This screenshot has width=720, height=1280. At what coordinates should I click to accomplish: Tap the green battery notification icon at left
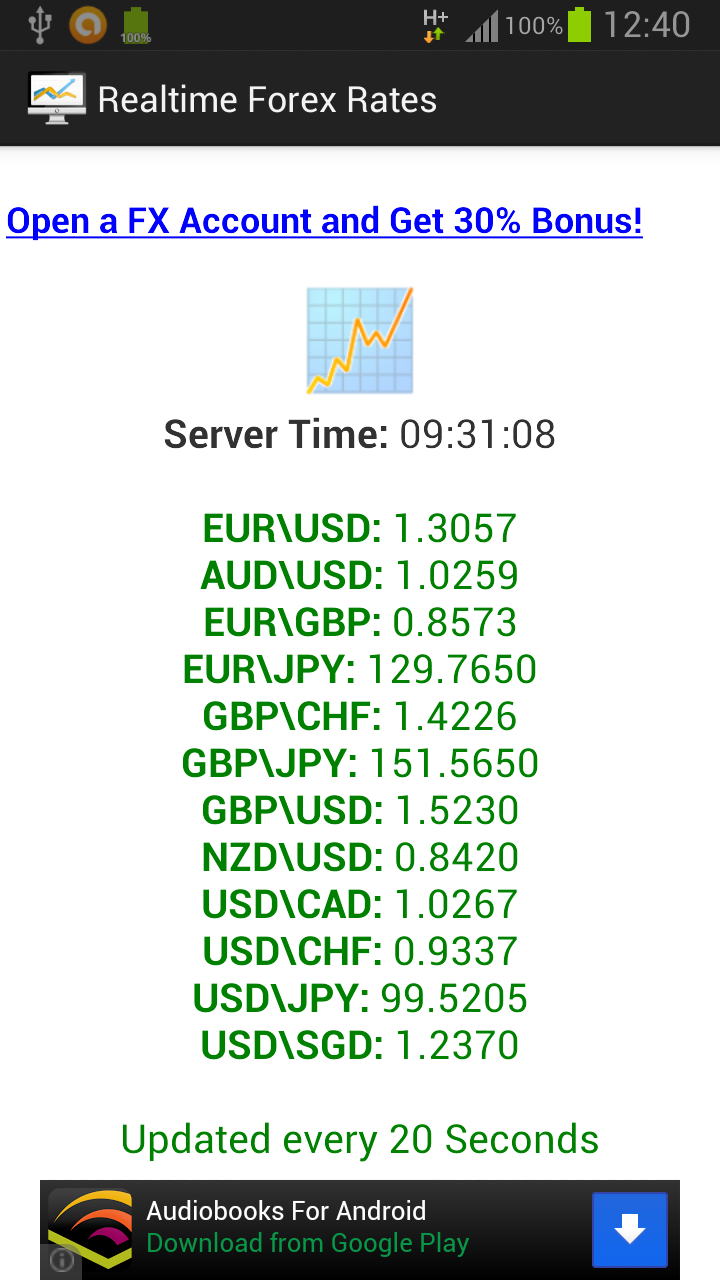point(135,24)
